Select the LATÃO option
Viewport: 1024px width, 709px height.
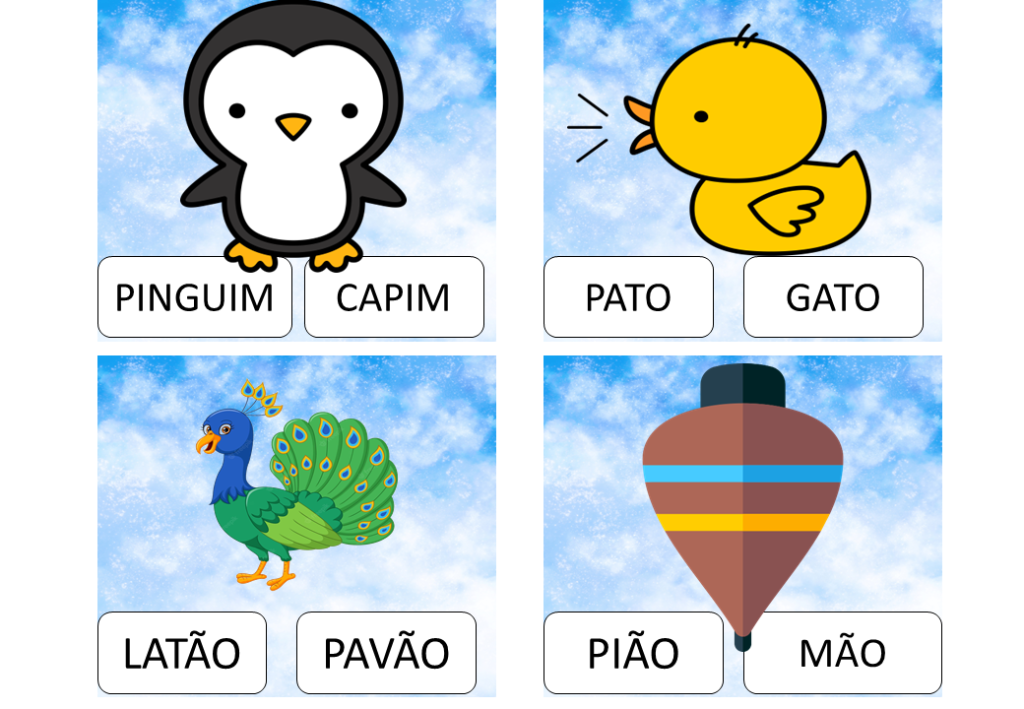(182, 653)
